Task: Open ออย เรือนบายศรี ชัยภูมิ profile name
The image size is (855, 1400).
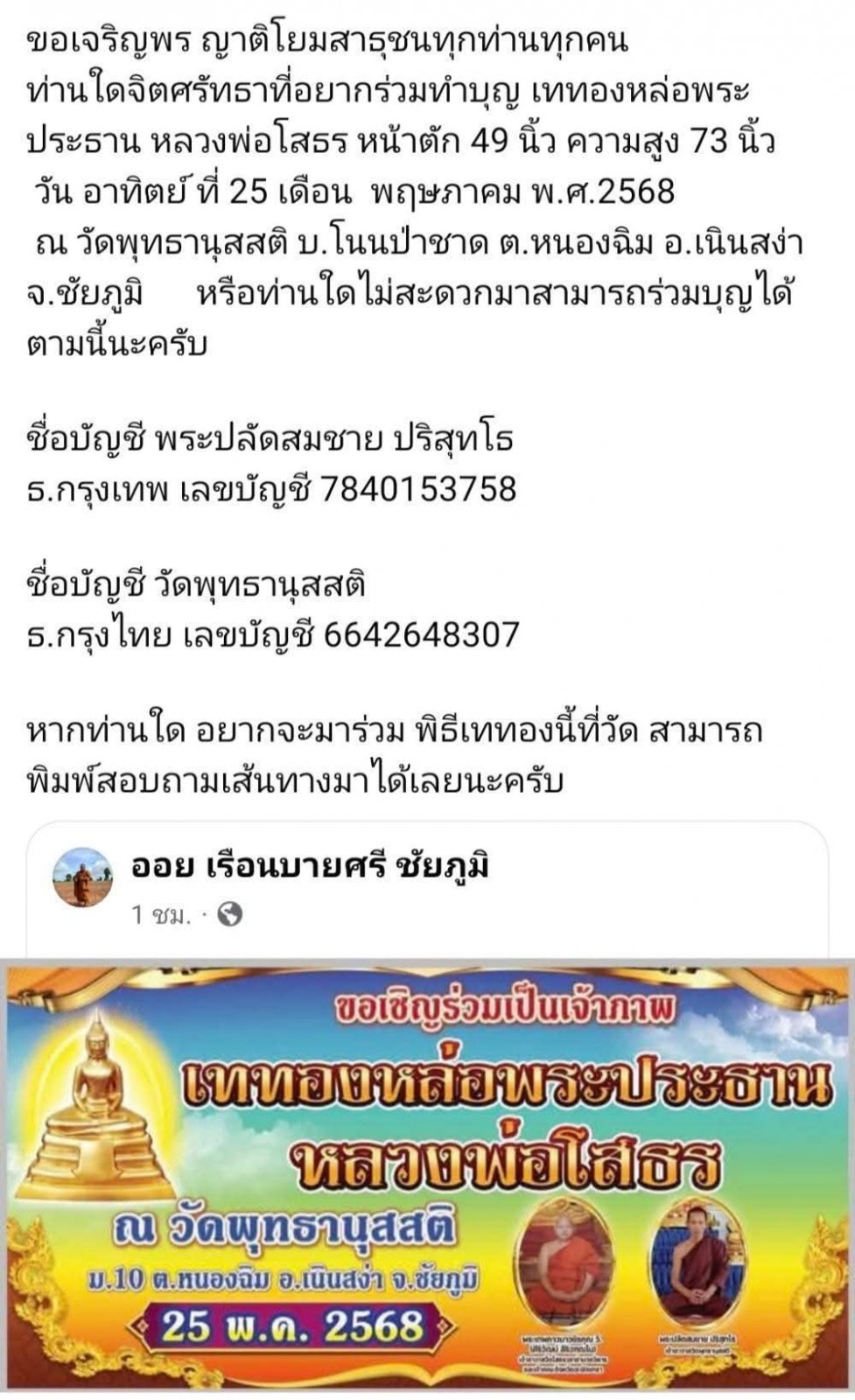Action: [x=310, y=865]
